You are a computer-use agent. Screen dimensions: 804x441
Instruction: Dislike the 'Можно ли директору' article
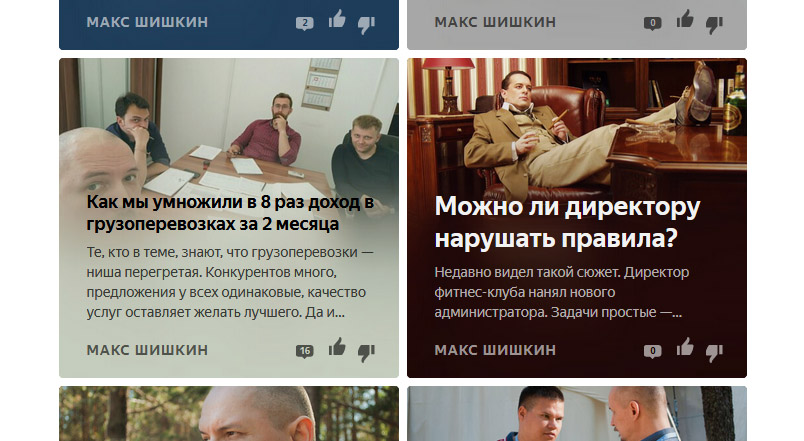click(x=714, y=351)
